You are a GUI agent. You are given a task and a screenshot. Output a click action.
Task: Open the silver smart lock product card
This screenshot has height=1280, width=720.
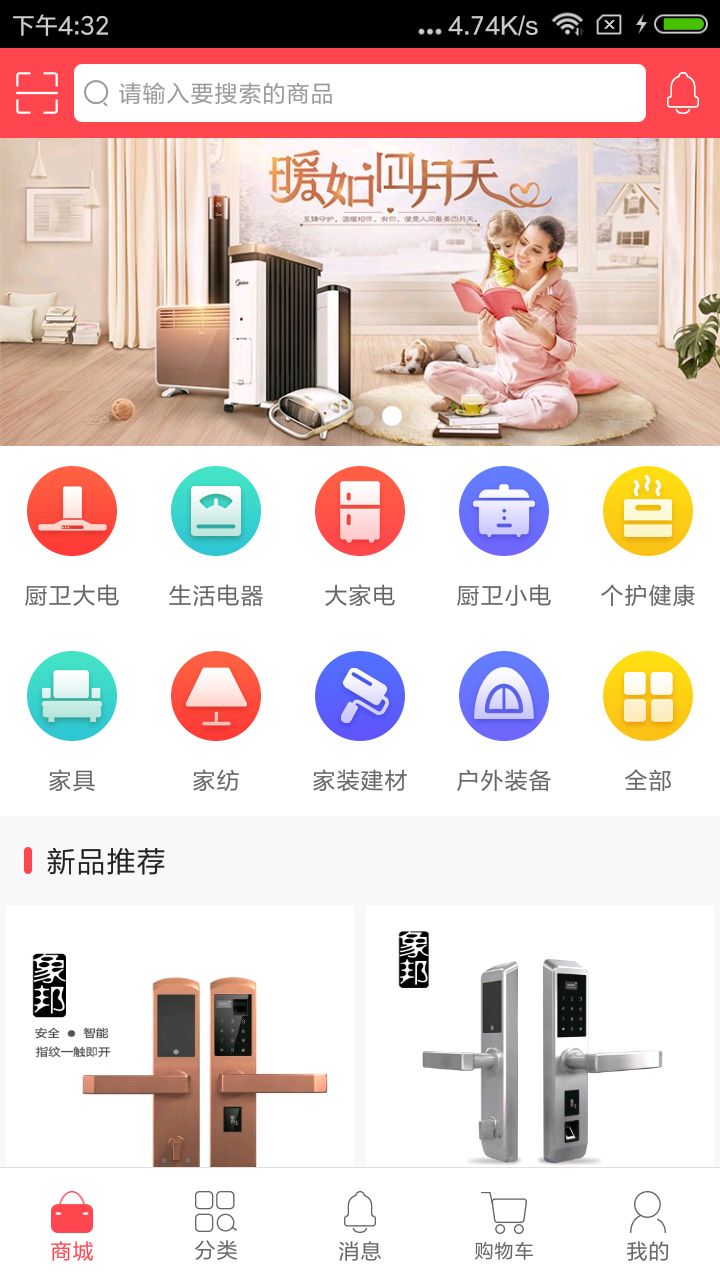(x=540, y=1036)
